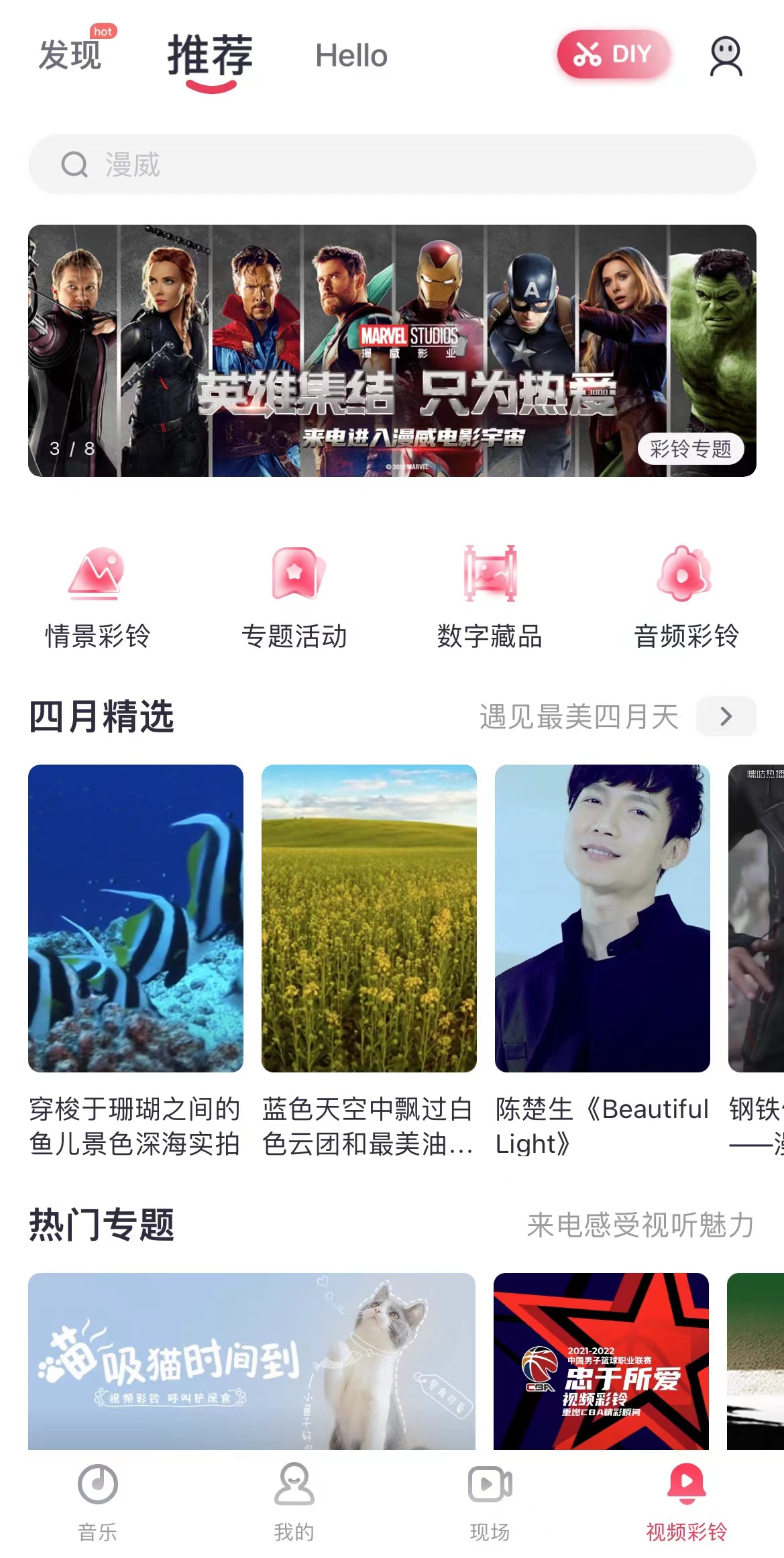Open the DIY ringtone maker
This screenshot has width=784, height=1558.
coord(613,54)
